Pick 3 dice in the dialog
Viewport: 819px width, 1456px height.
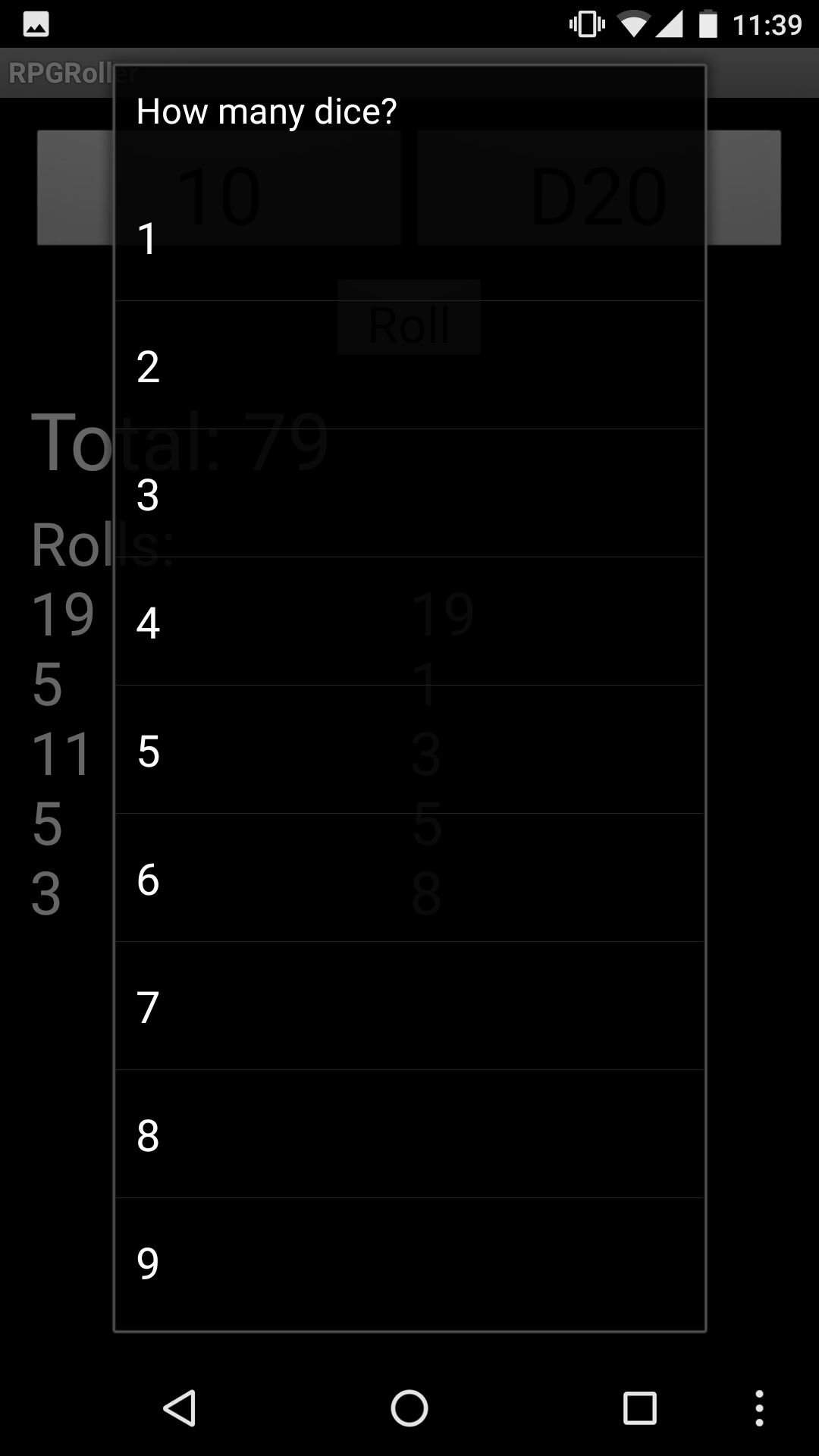click(x=409, y=494)
